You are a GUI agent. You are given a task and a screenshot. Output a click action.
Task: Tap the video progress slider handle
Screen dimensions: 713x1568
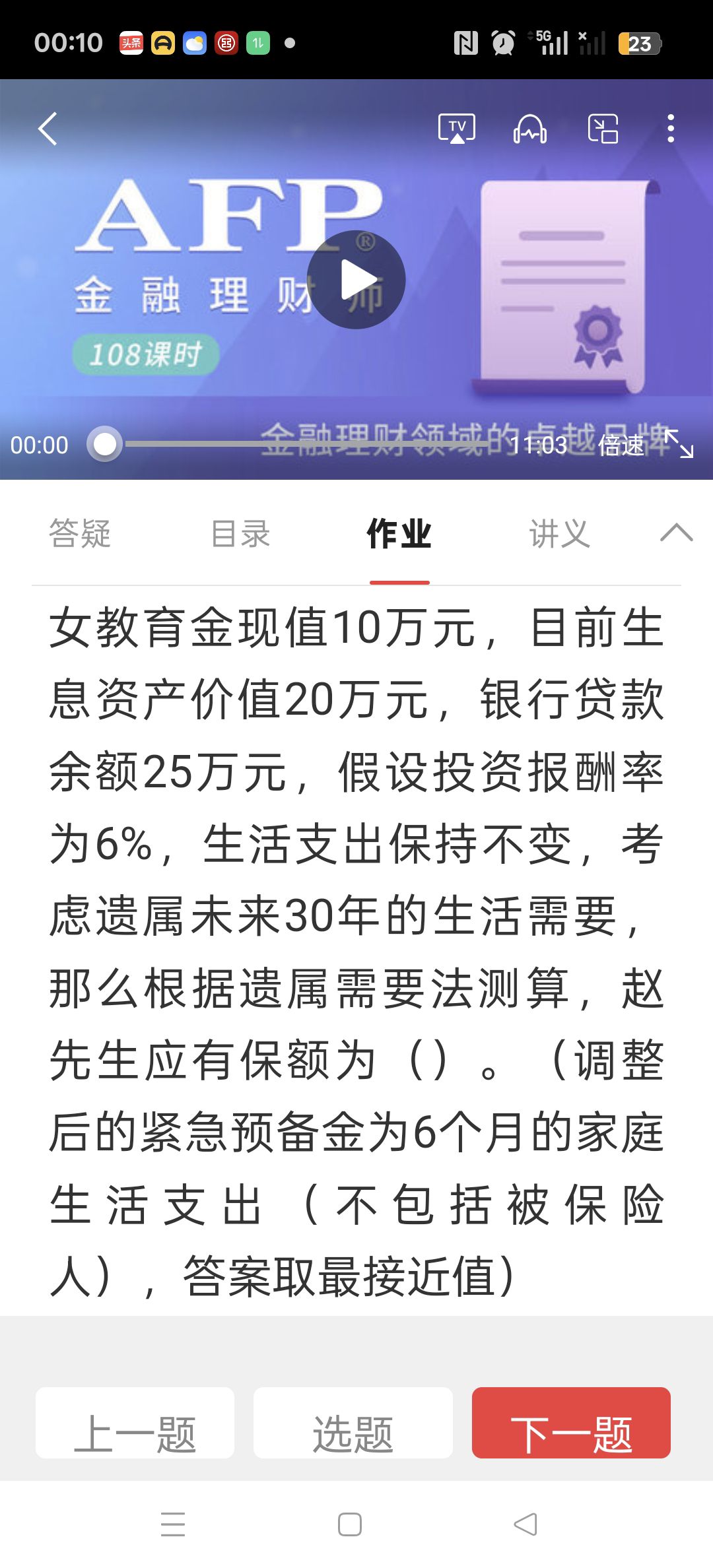tap(105, 444)
